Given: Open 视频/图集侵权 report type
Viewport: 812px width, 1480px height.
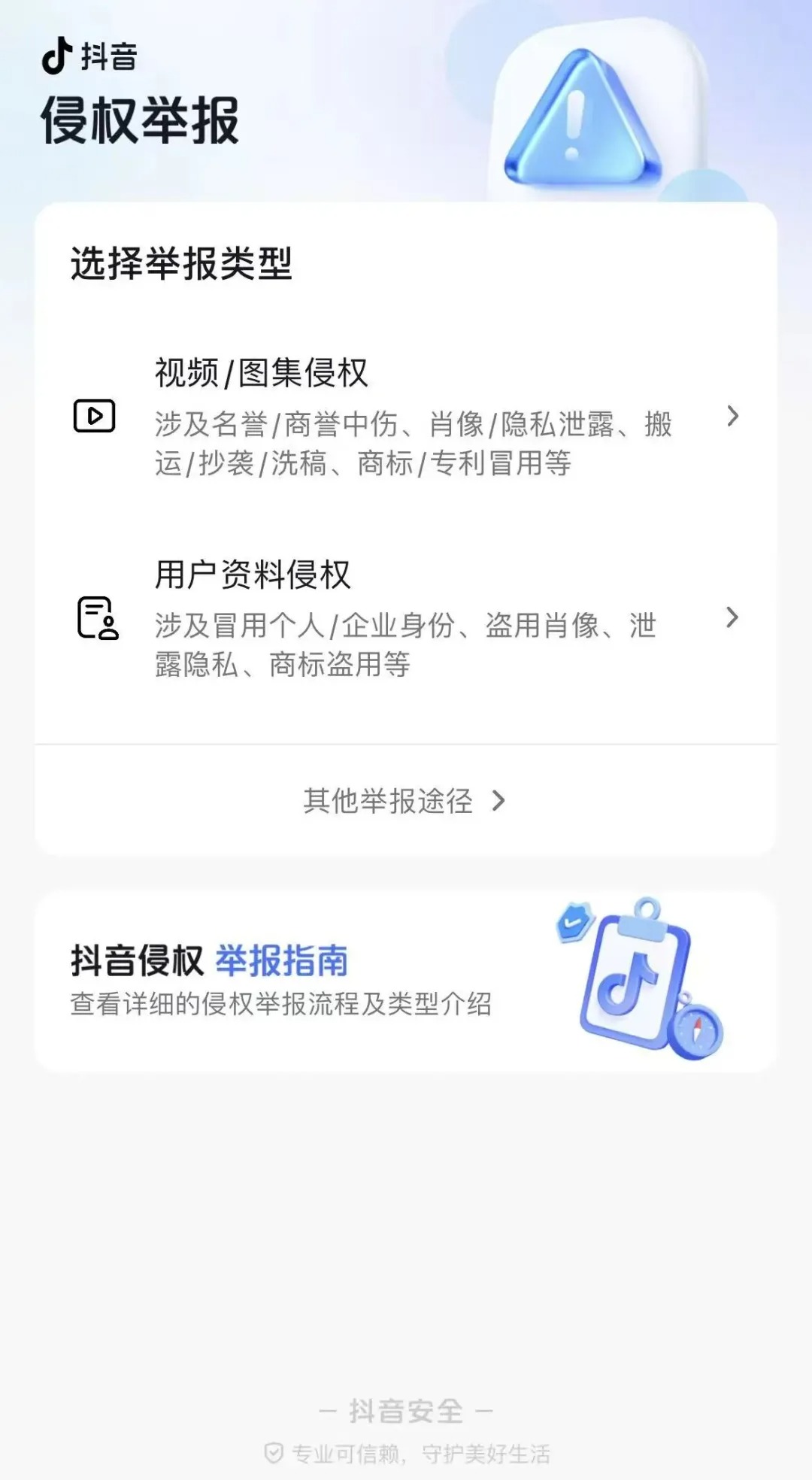Looking at the screenshot, I should tap(406, 417).
